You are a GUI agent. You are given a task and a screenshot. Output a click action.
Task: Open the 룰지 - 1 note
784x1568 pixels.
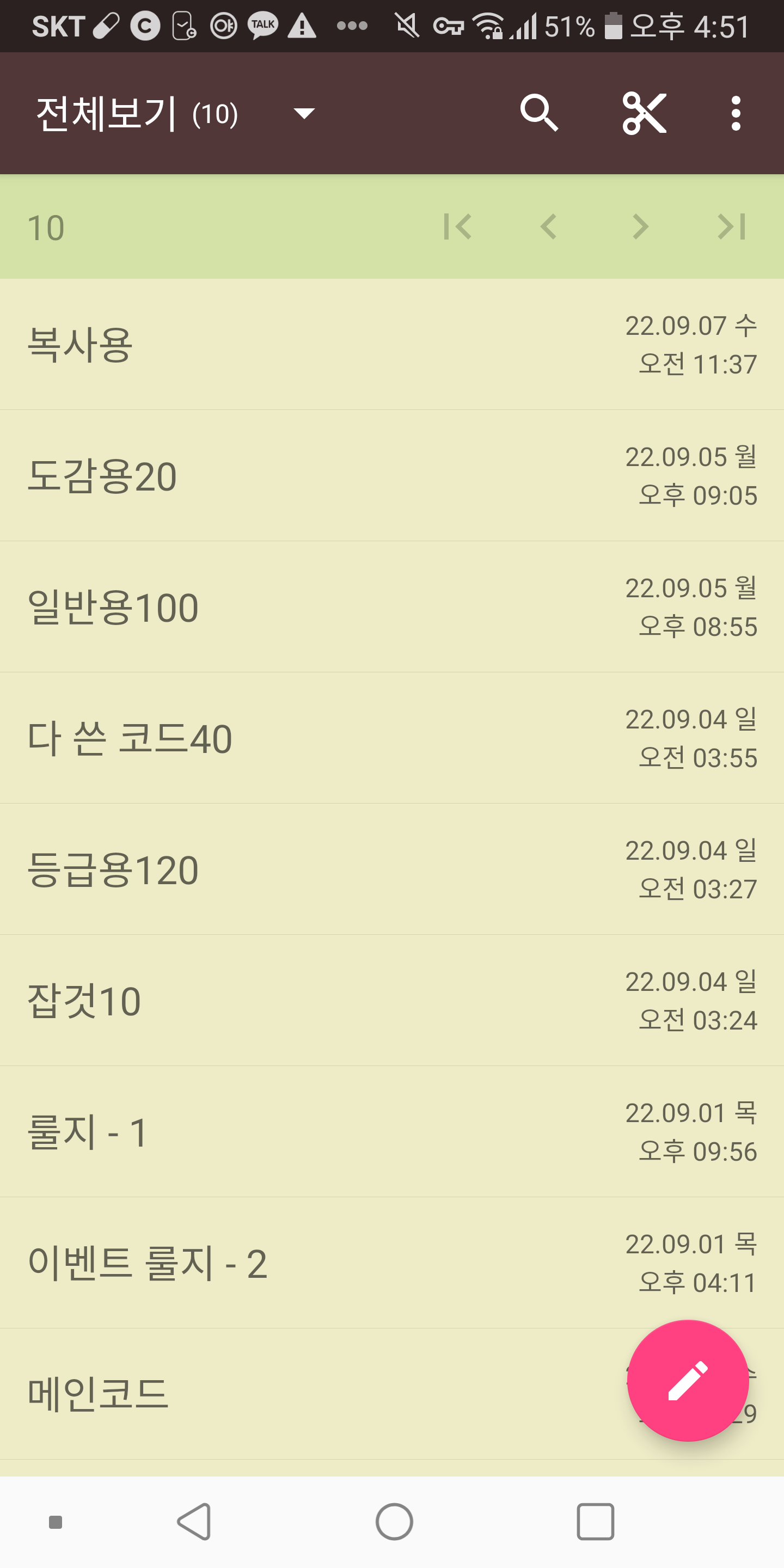(x=304, y=1132)
